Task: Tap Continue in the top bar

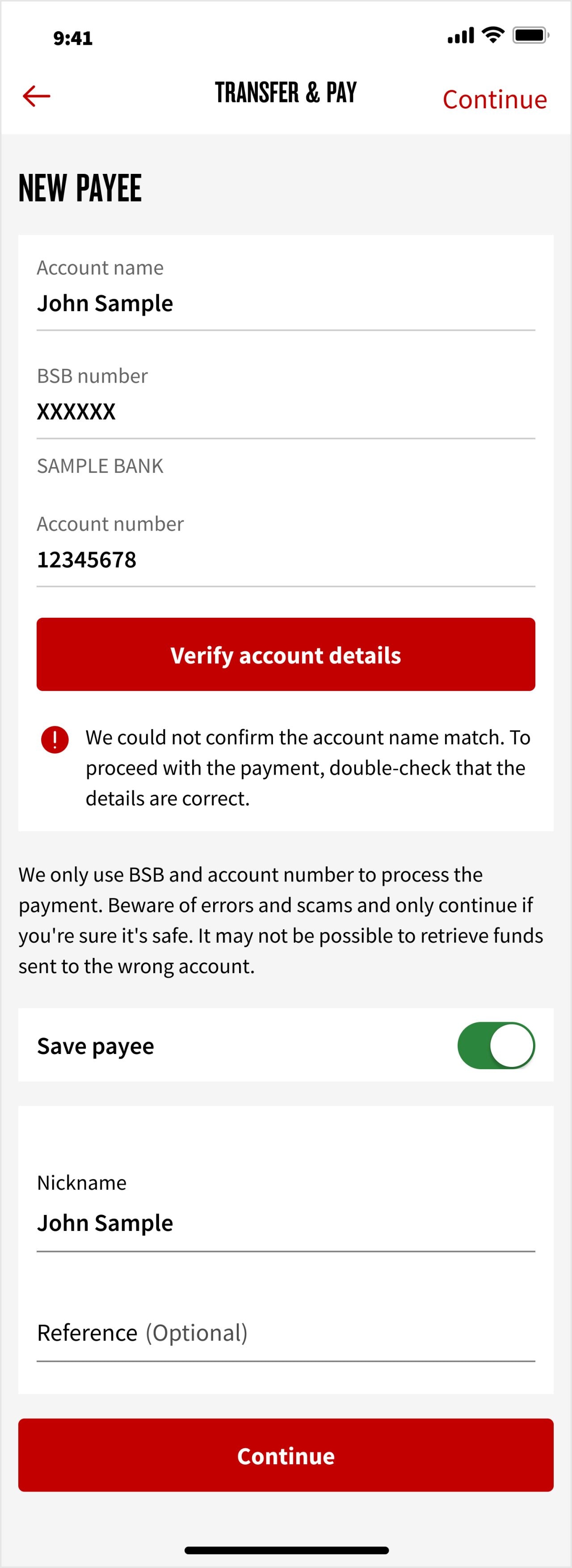Action: [x=494, y=99]
